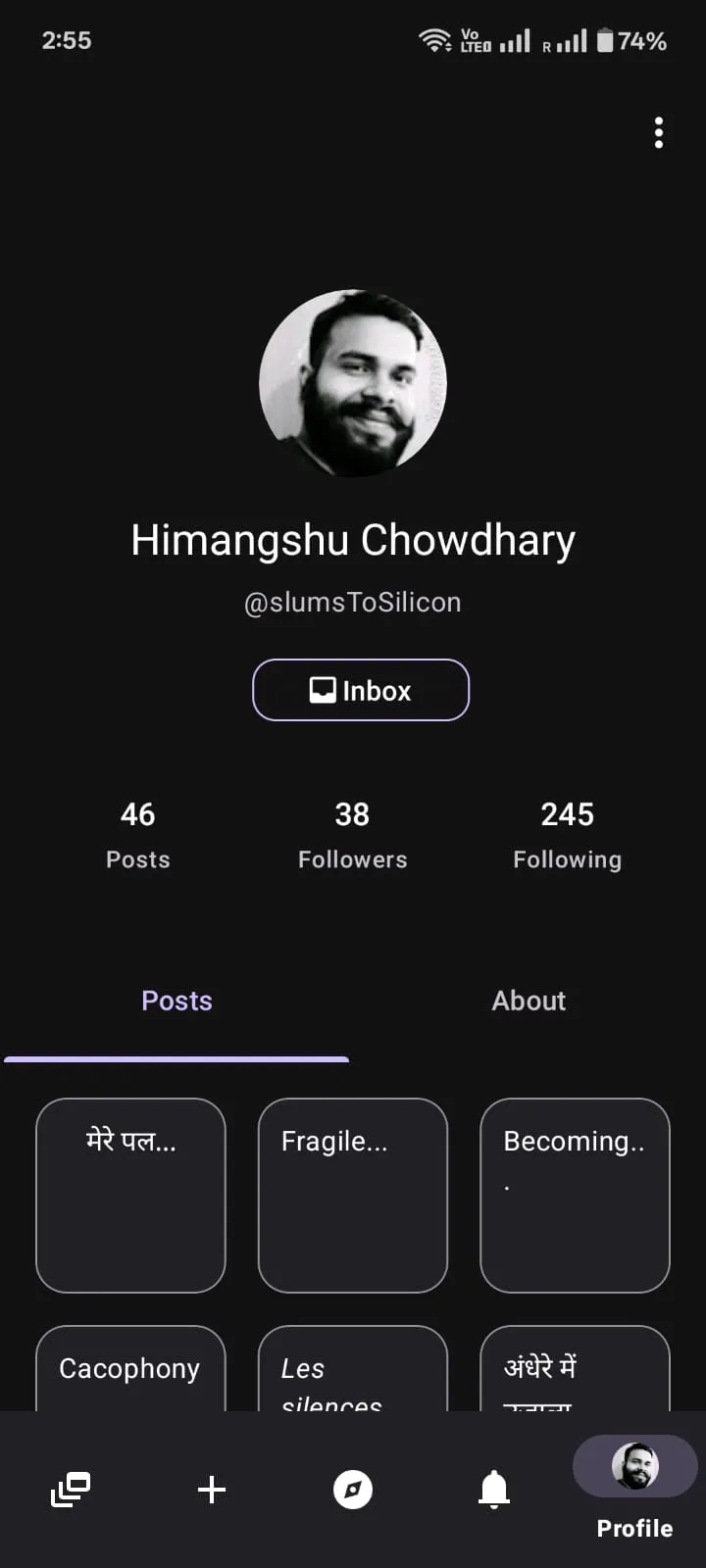Switch to the About tab
Screen dimensions: 706x1568
pos(529,1001)
